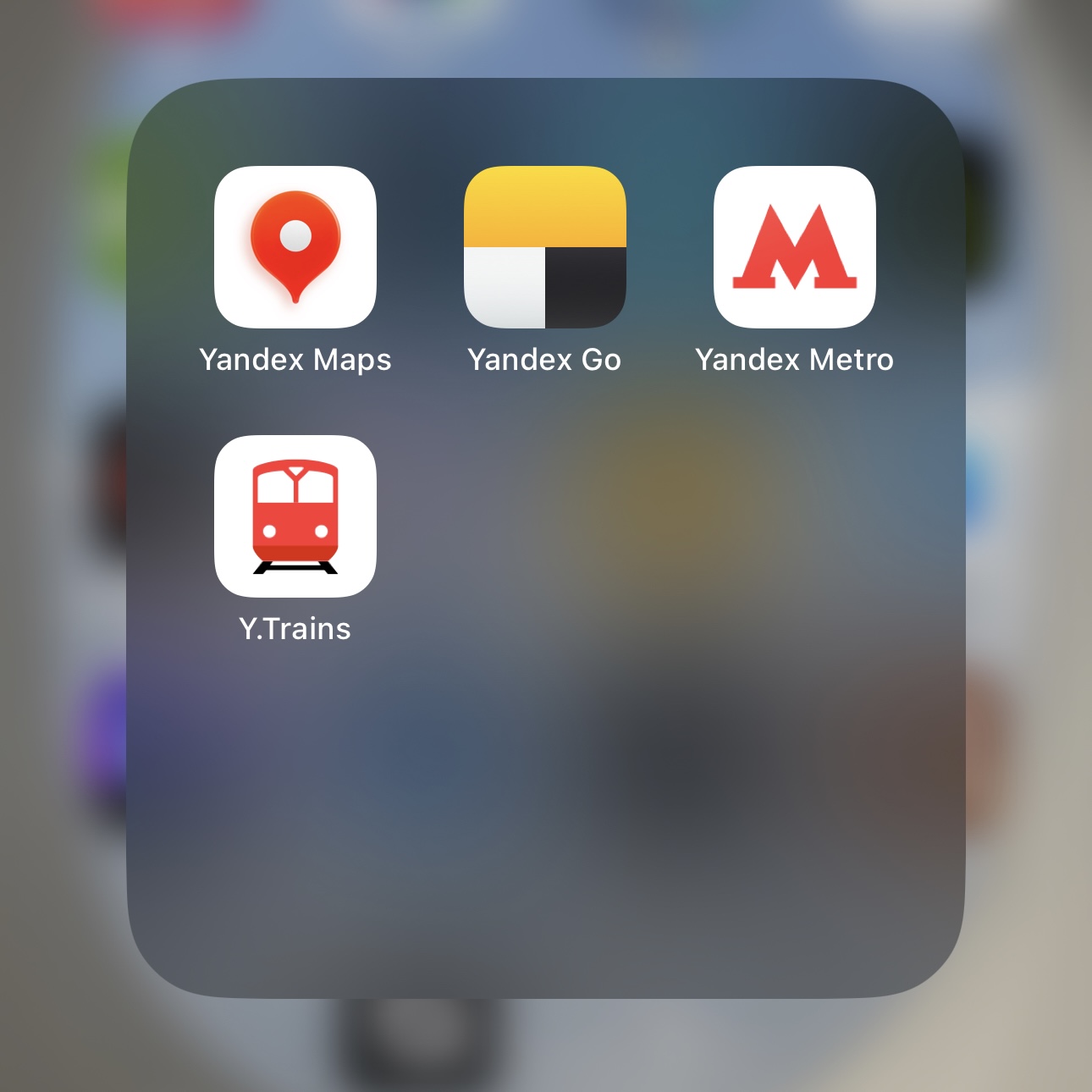Viewport: 1092px width, 1092px height.
Task: Open the Yandex Metro app
Action: (x=794, y=247)
